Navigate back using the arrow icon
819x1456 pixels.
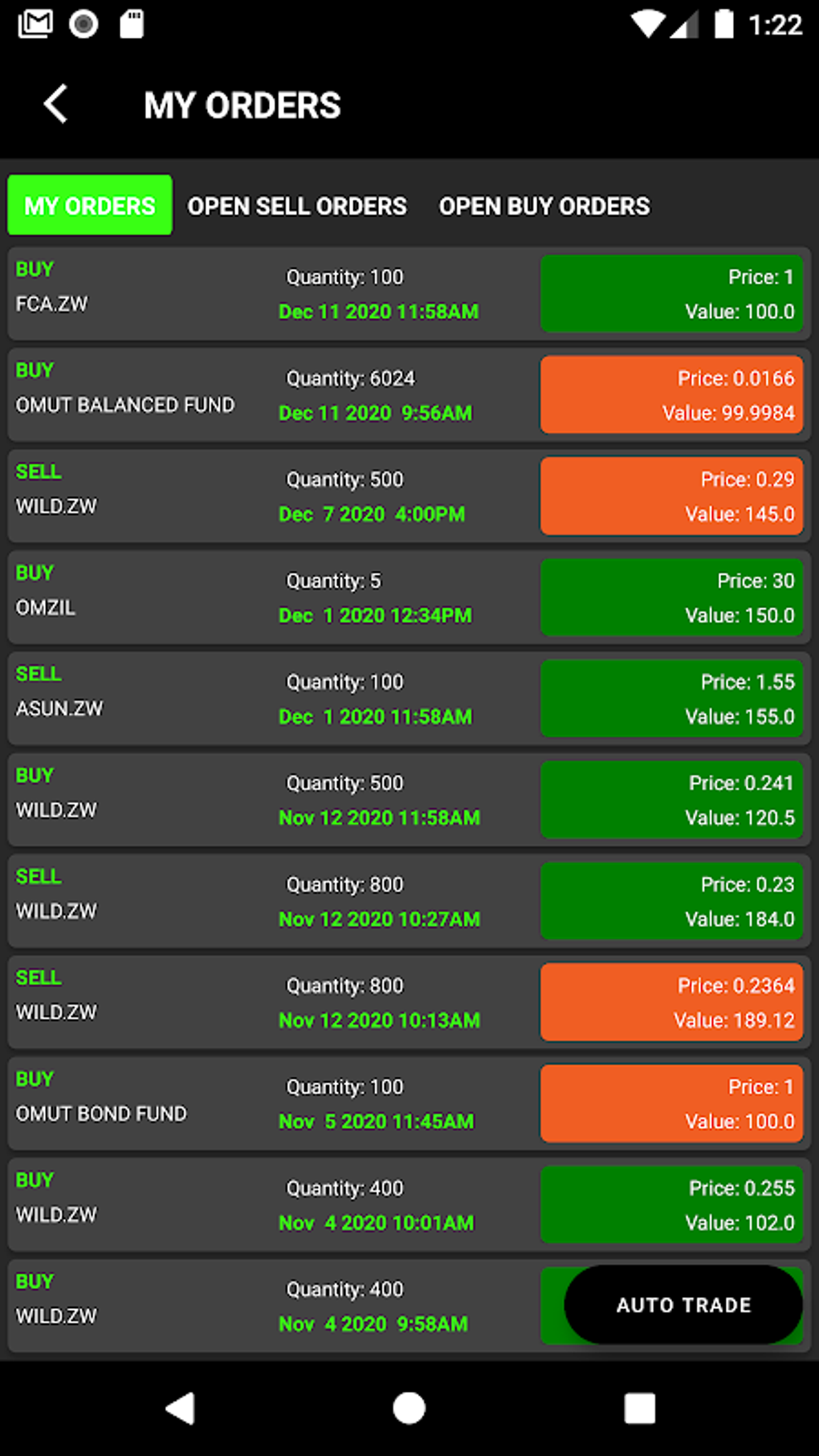[x=55, y=104]
